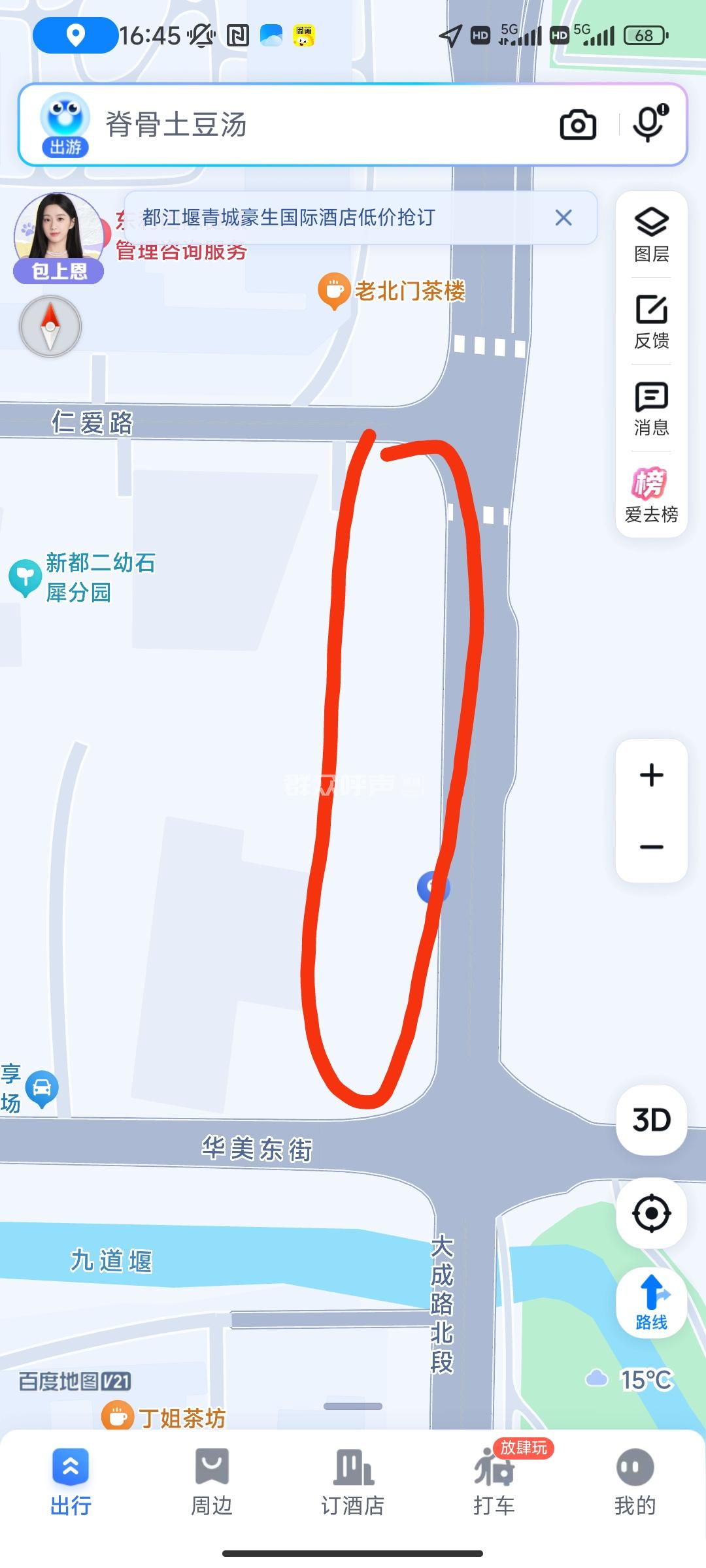The height and width of the screenshot is (1568, 706).
Task: Open camera search in the search bar
Action: coord(578,125)
